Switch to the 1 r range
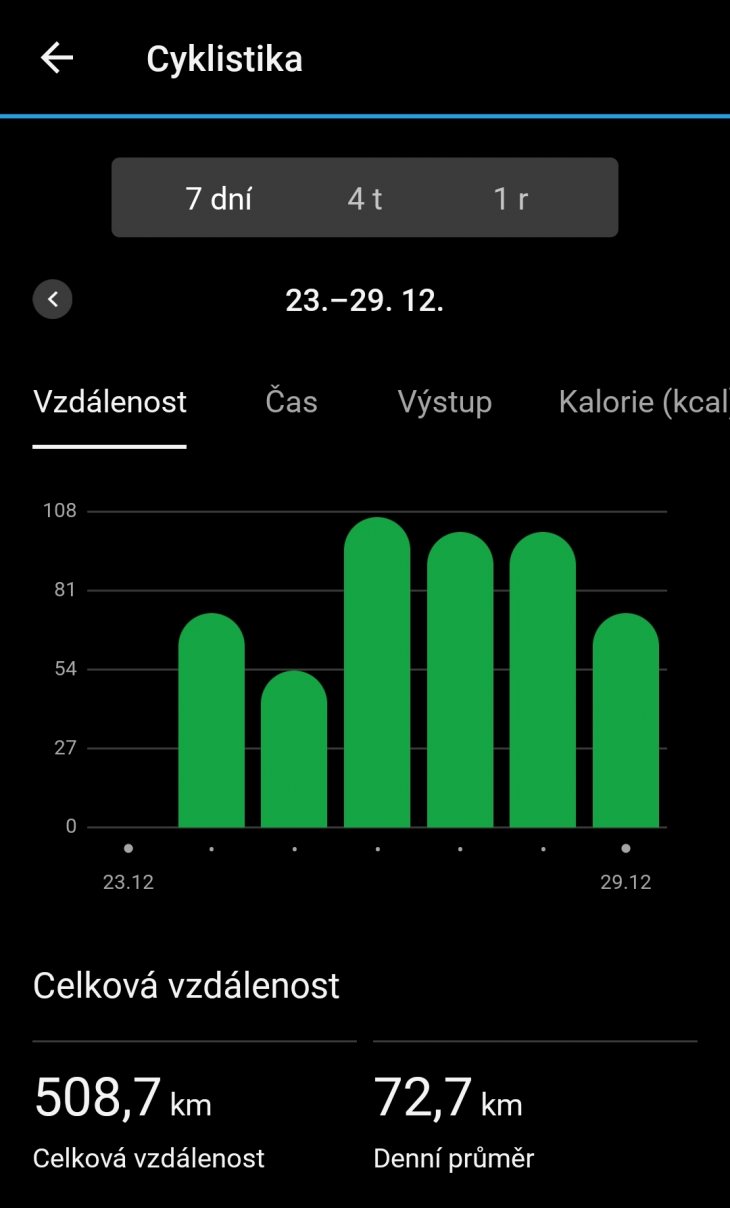Image resolution: width=730 pixels, height=1208 pixels. click(x=511, y=198)
